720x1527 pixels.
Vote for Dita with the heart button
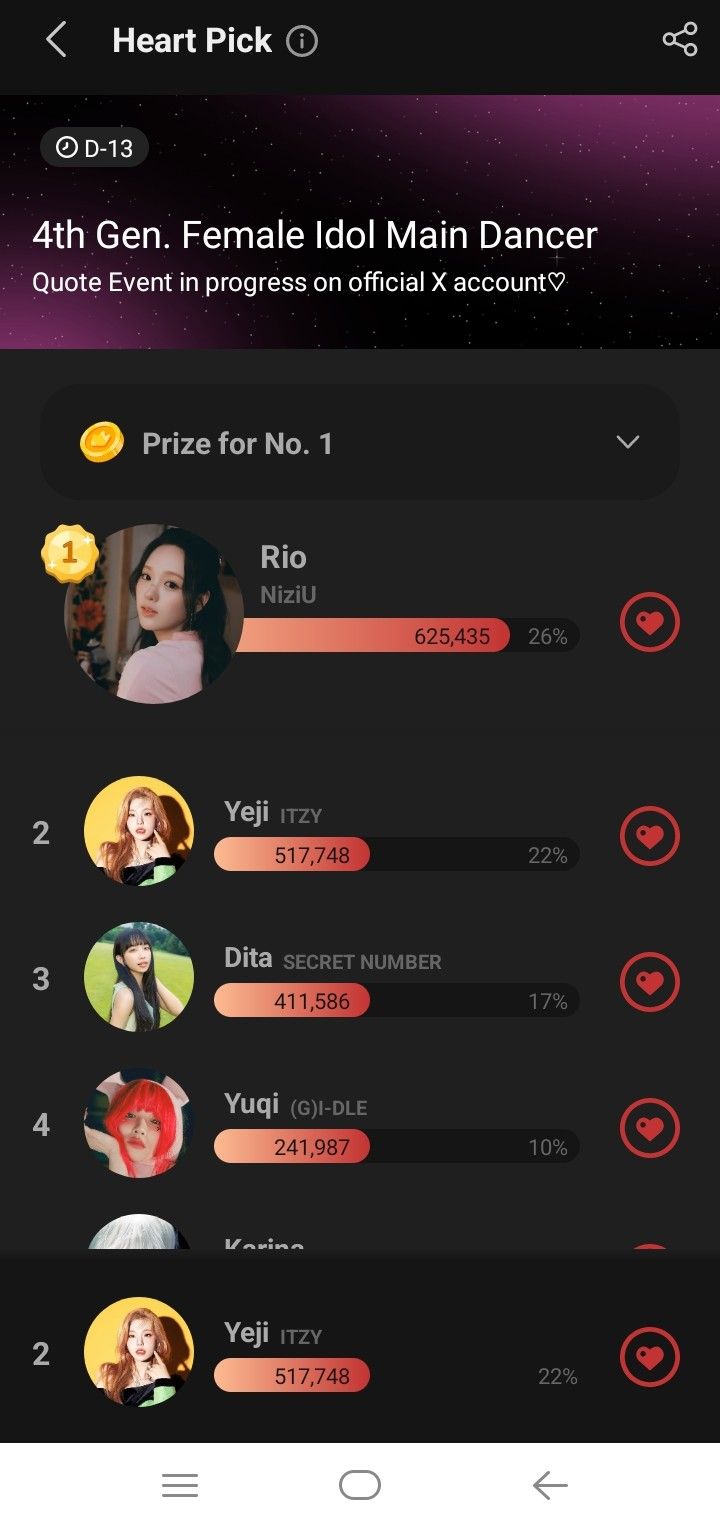[650, 982]
